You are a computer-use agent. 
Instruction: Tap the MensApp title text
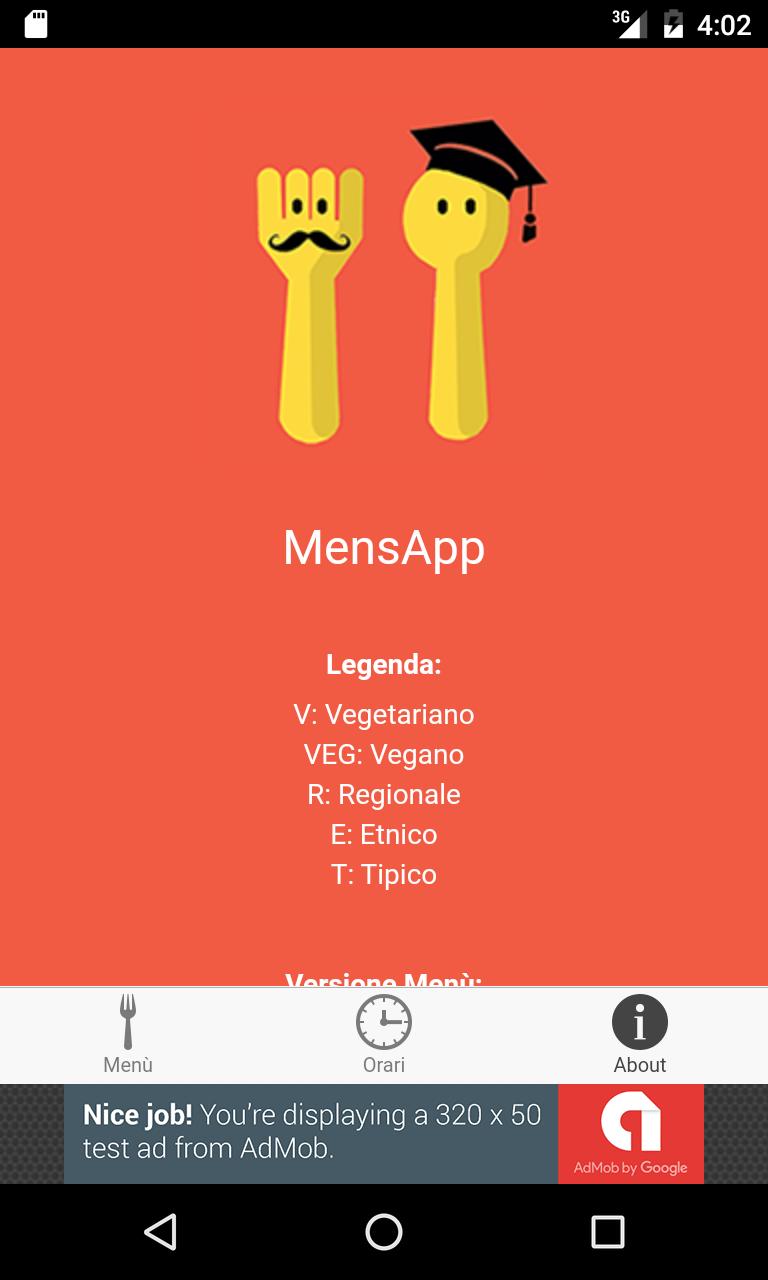(x=383, y=549)
